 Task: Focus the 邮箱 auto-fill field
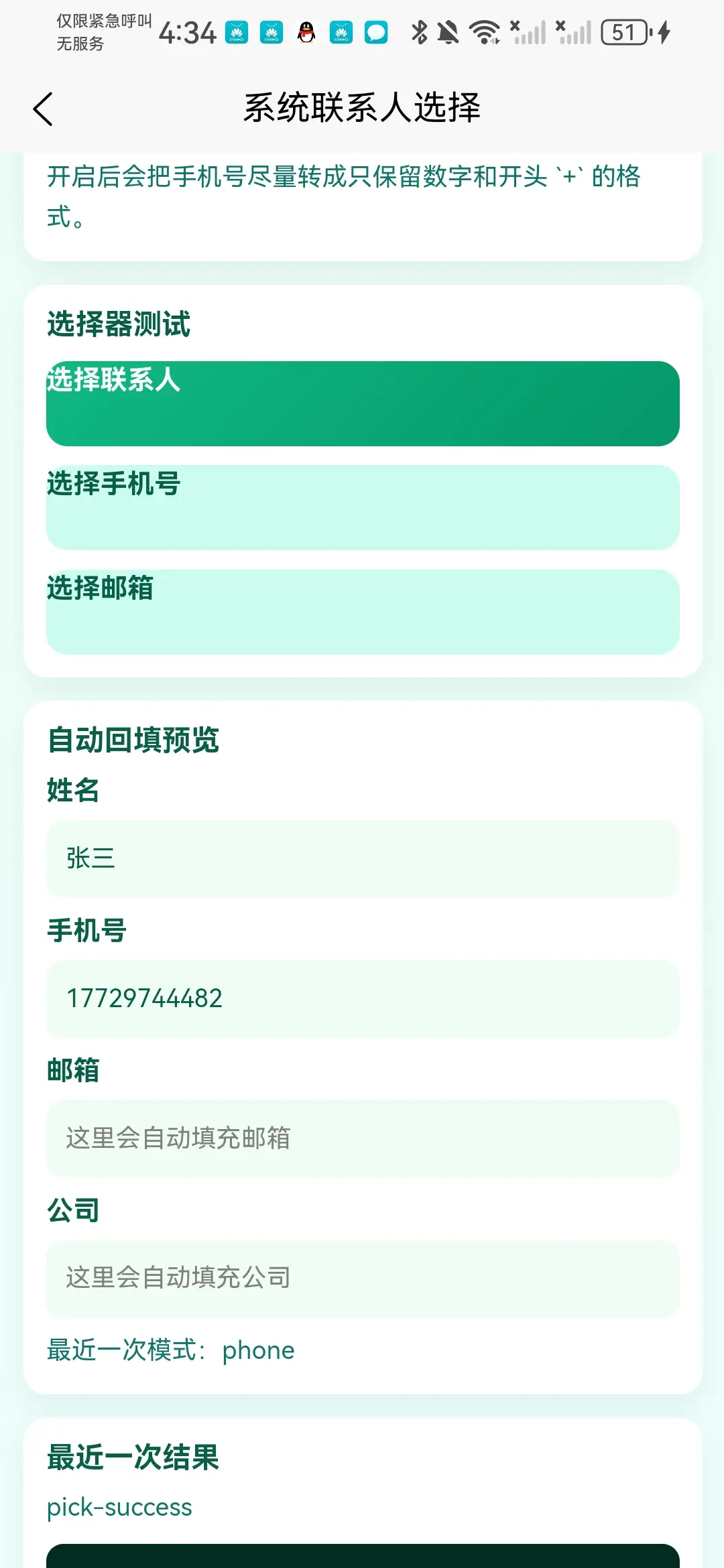click(x=362, y=1138)
